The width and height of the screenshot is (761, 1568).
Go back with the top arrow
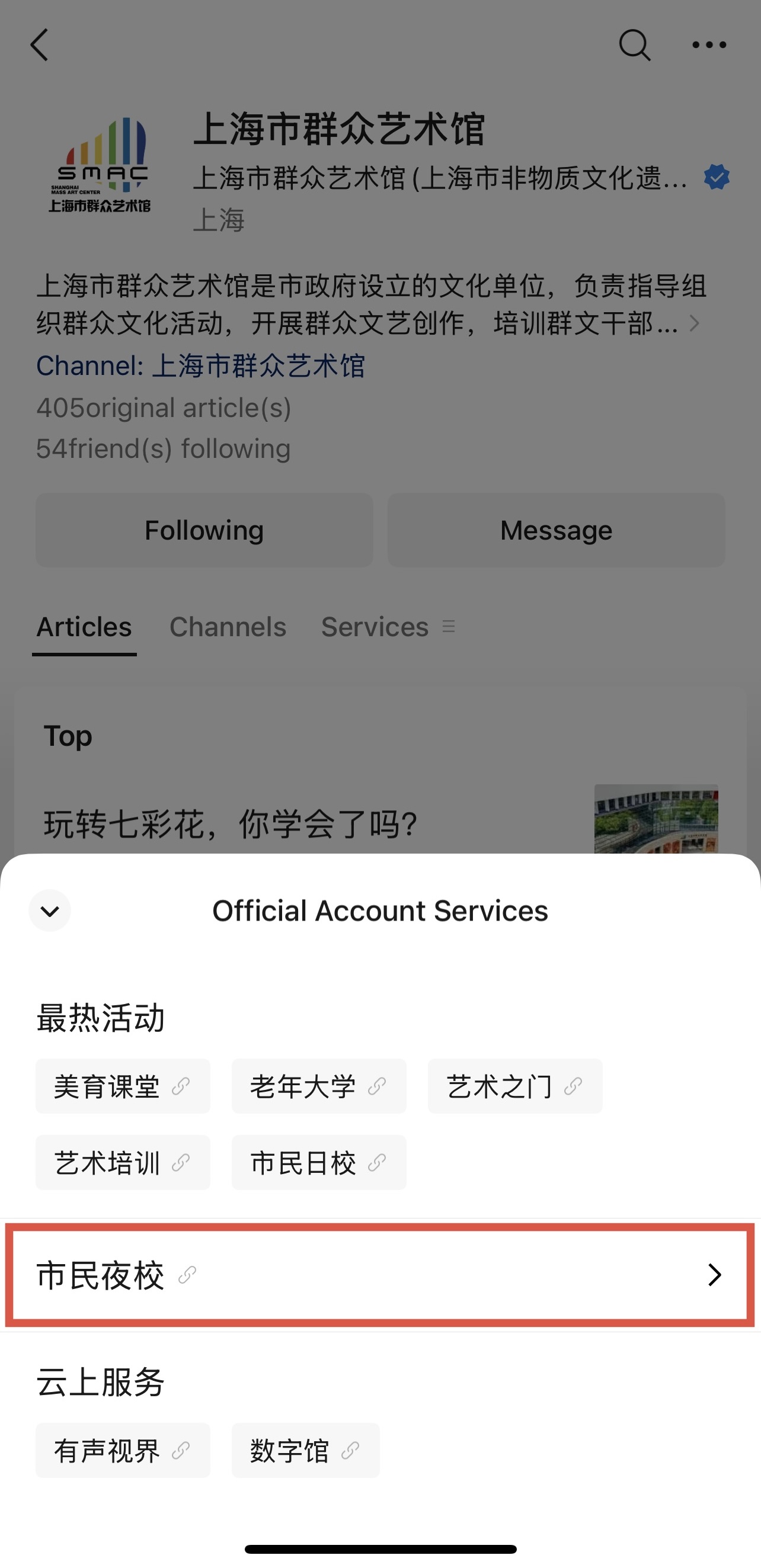coord(40,45)
